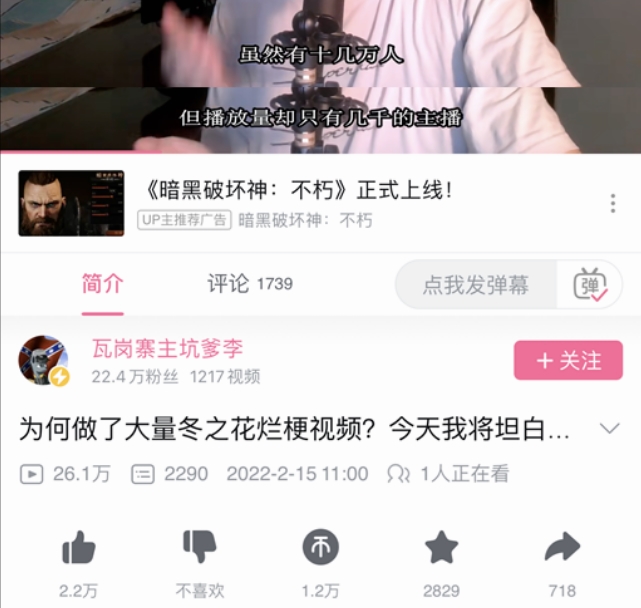Screen dimensions: 641x608
Task: Expand the video title description chevron
Action: pyautogui.click(x=609, y=429)
